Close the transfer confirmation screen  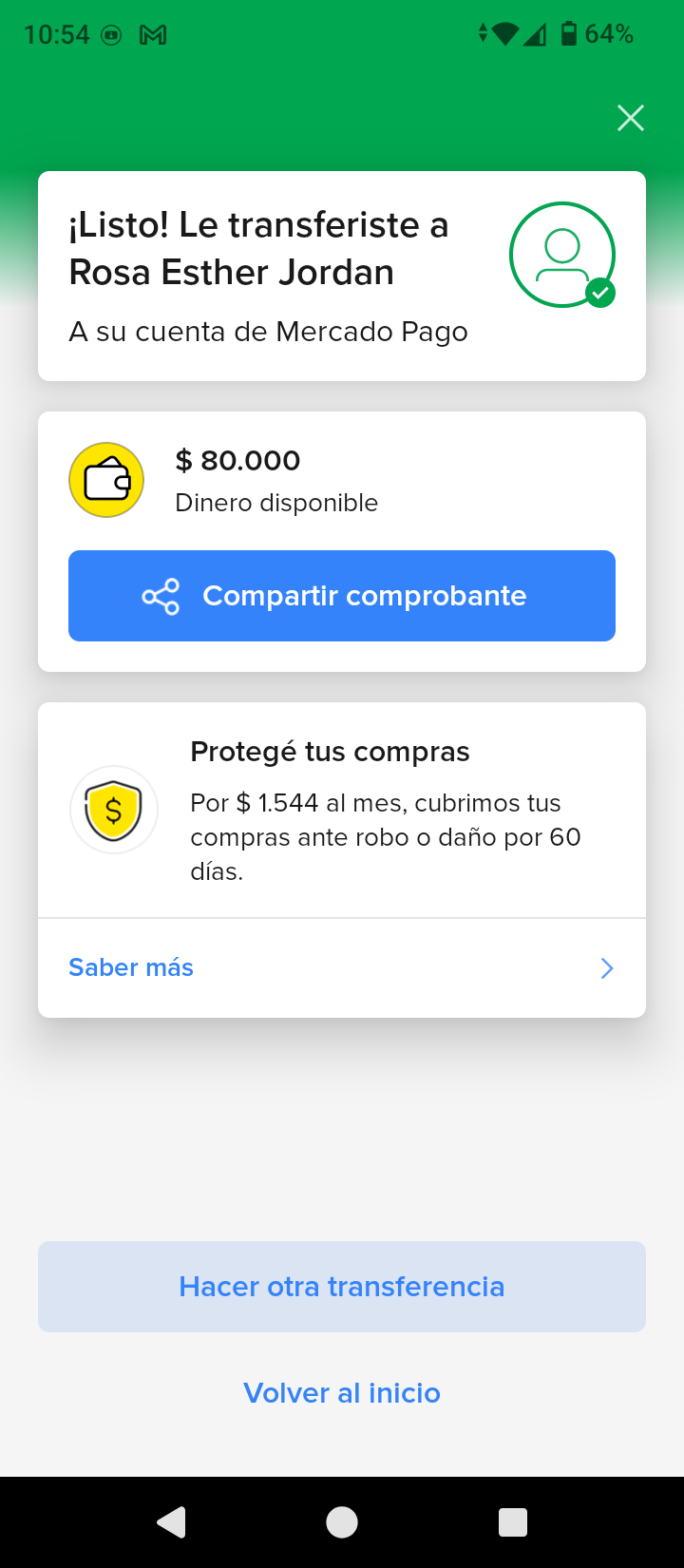point(631,118)
